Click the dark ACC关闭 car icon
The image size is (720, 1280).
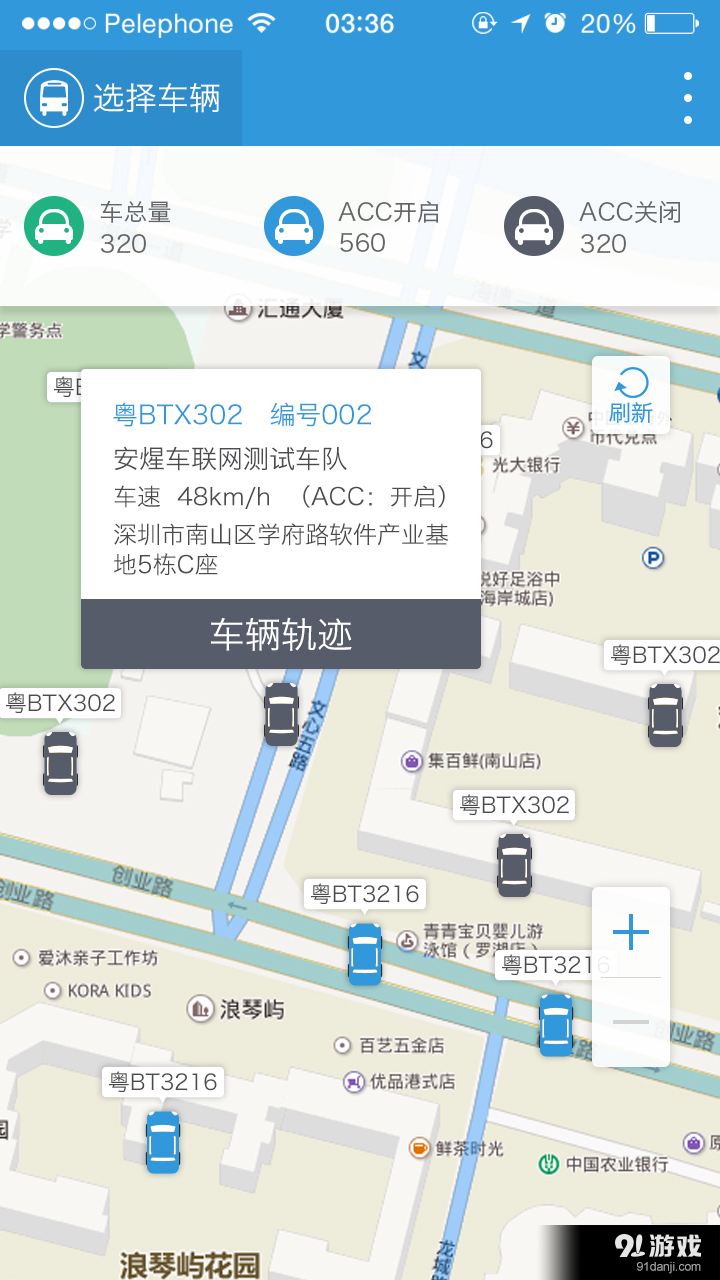pyautogui.click(x=533, y=225)
